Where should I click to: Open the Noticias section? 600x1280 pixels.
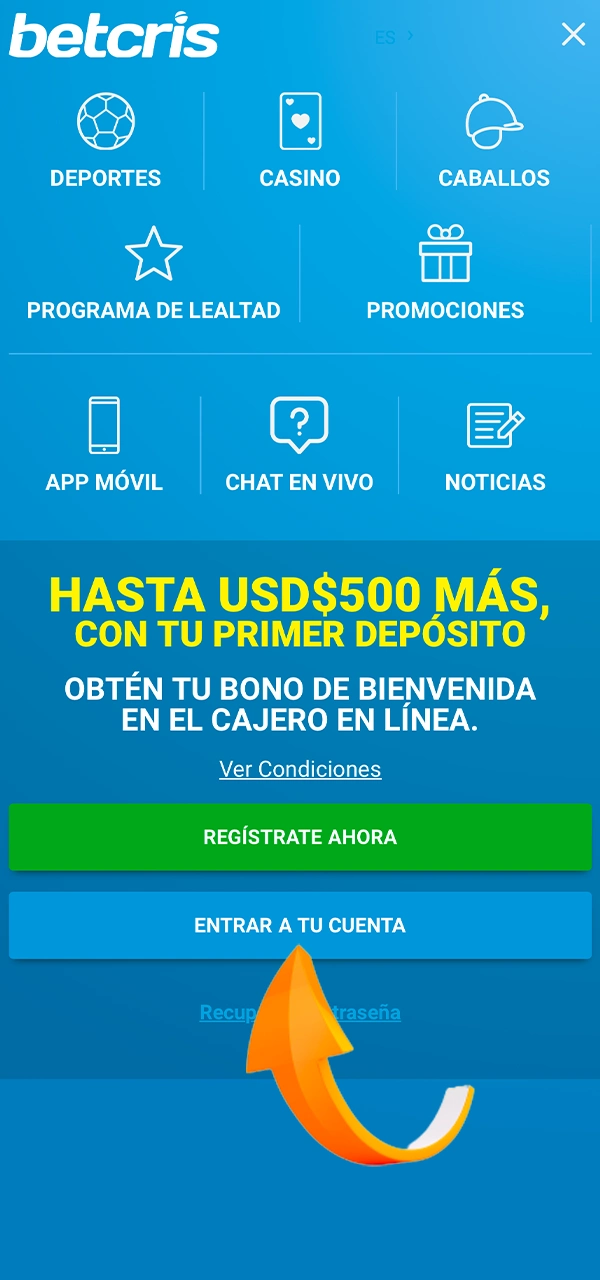coord(495,445)
